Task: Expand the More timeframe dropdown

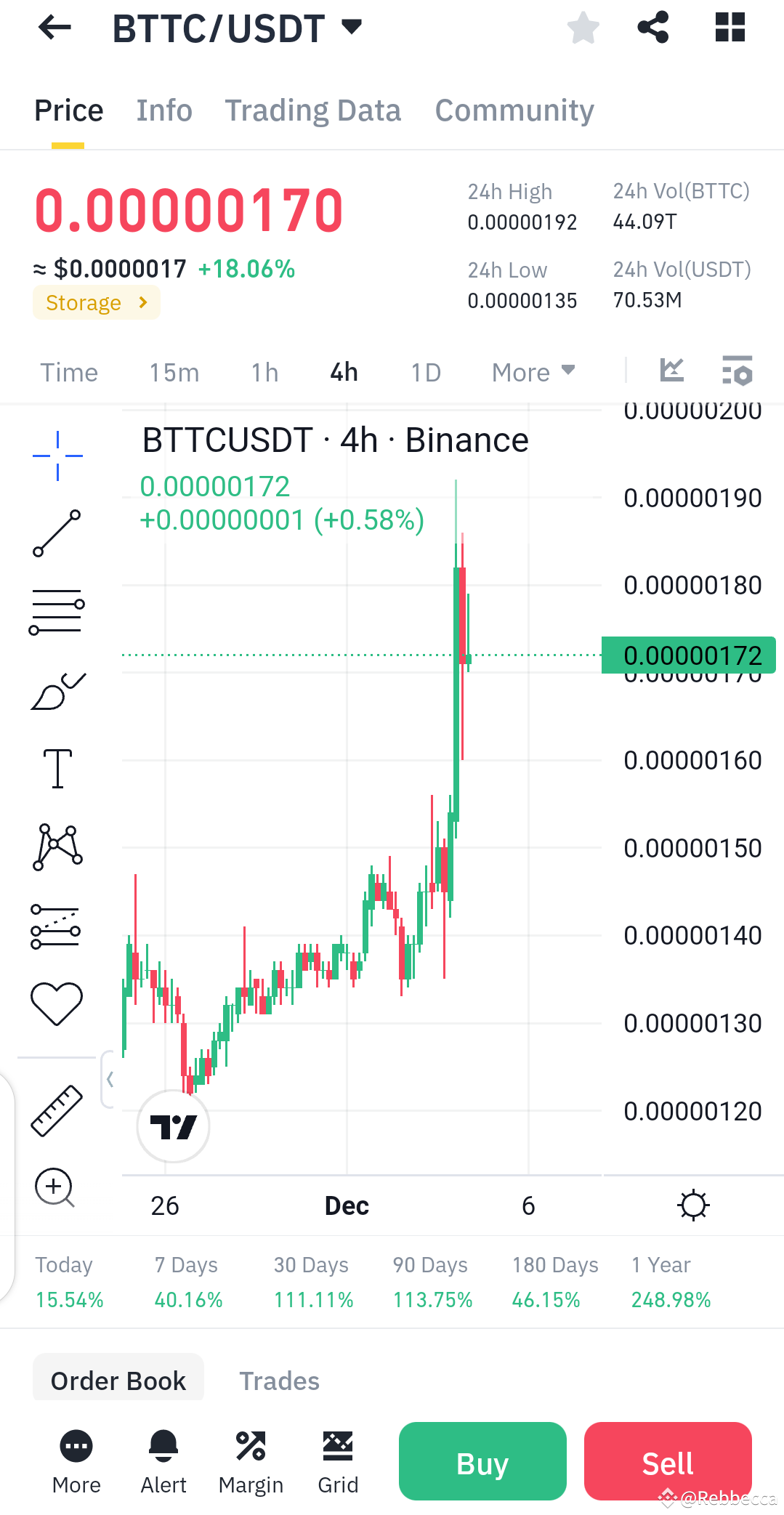Action: pyautogui.click(x=533, y=372)
